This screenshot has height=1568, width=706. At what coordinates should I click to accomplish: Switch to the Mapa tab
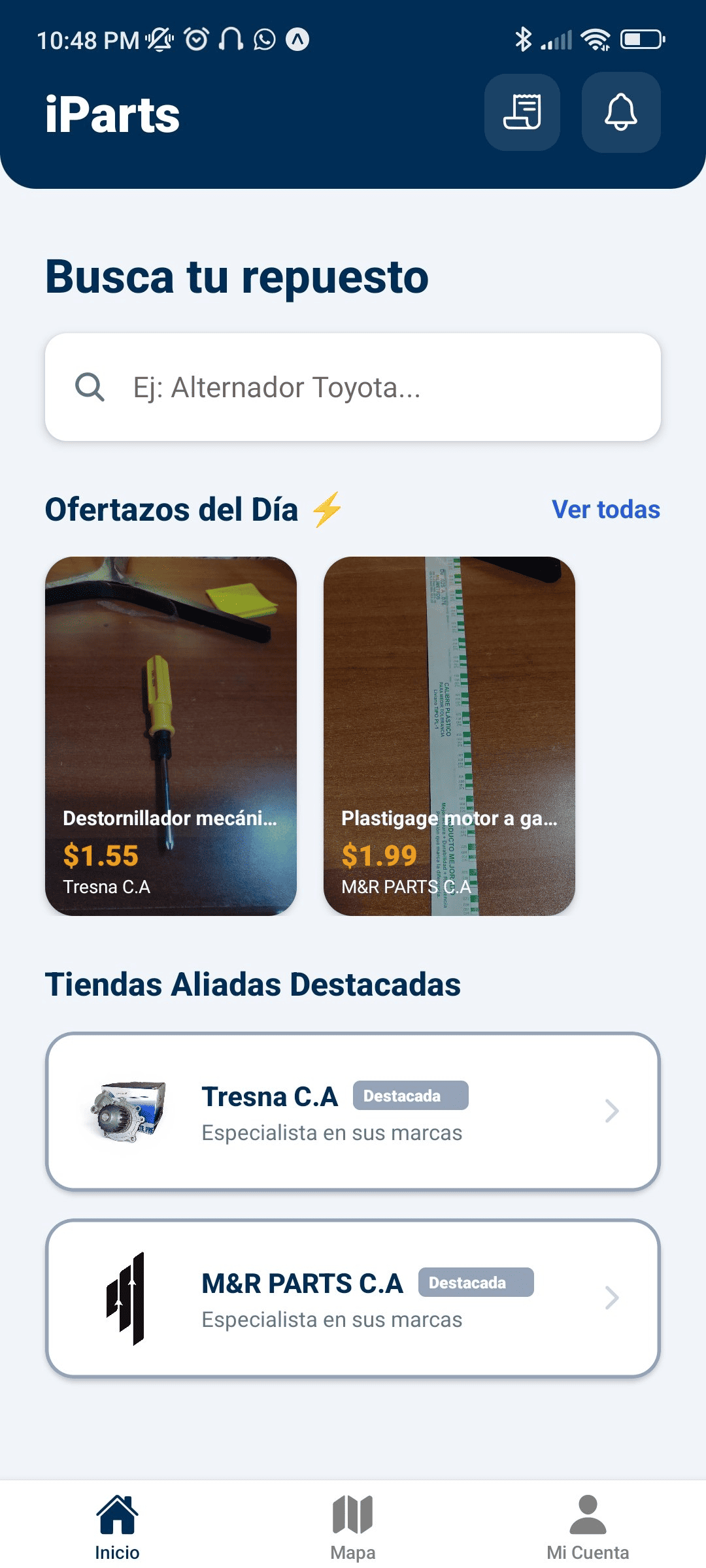[x=353, y=1527]
